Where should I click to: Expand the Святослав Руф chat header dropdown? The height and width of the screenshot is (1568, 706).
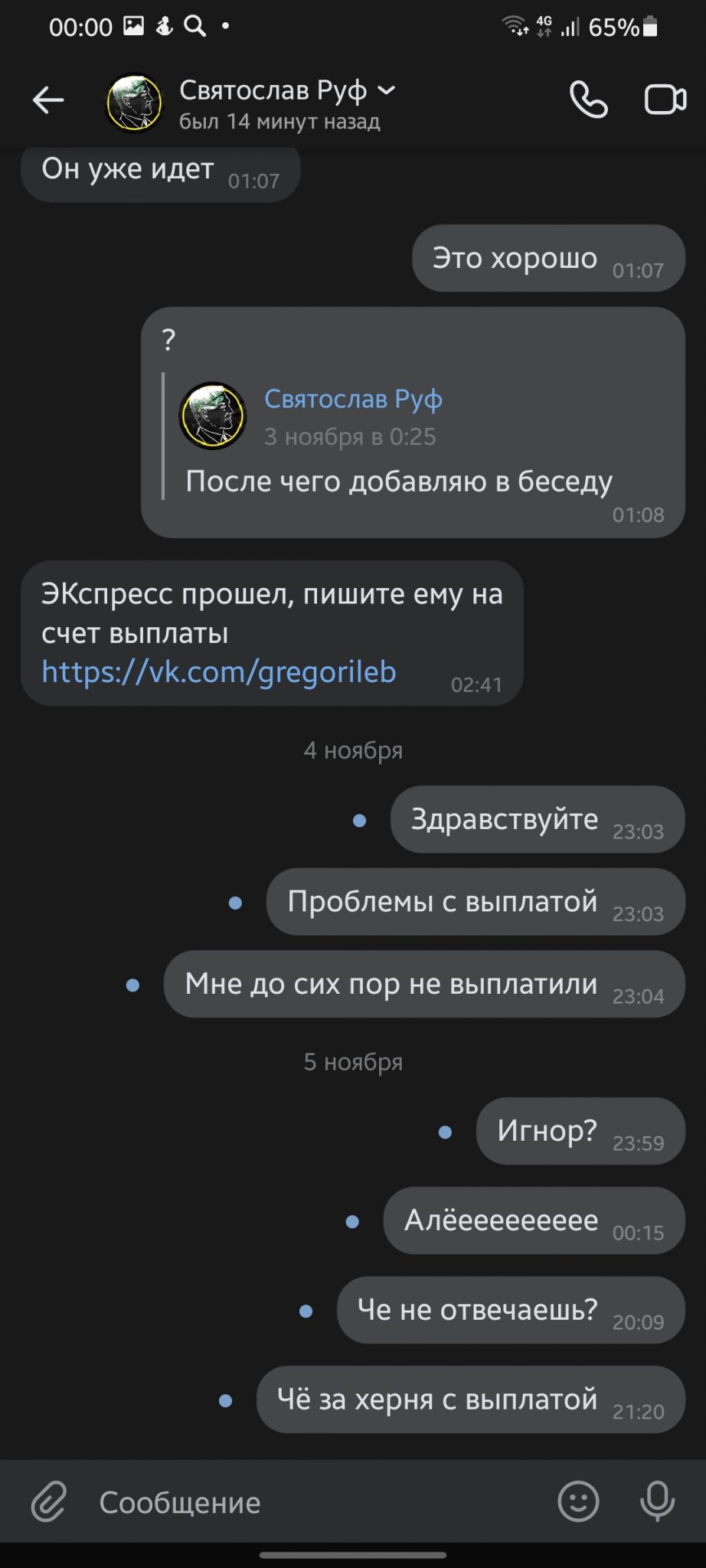(387, 90)
